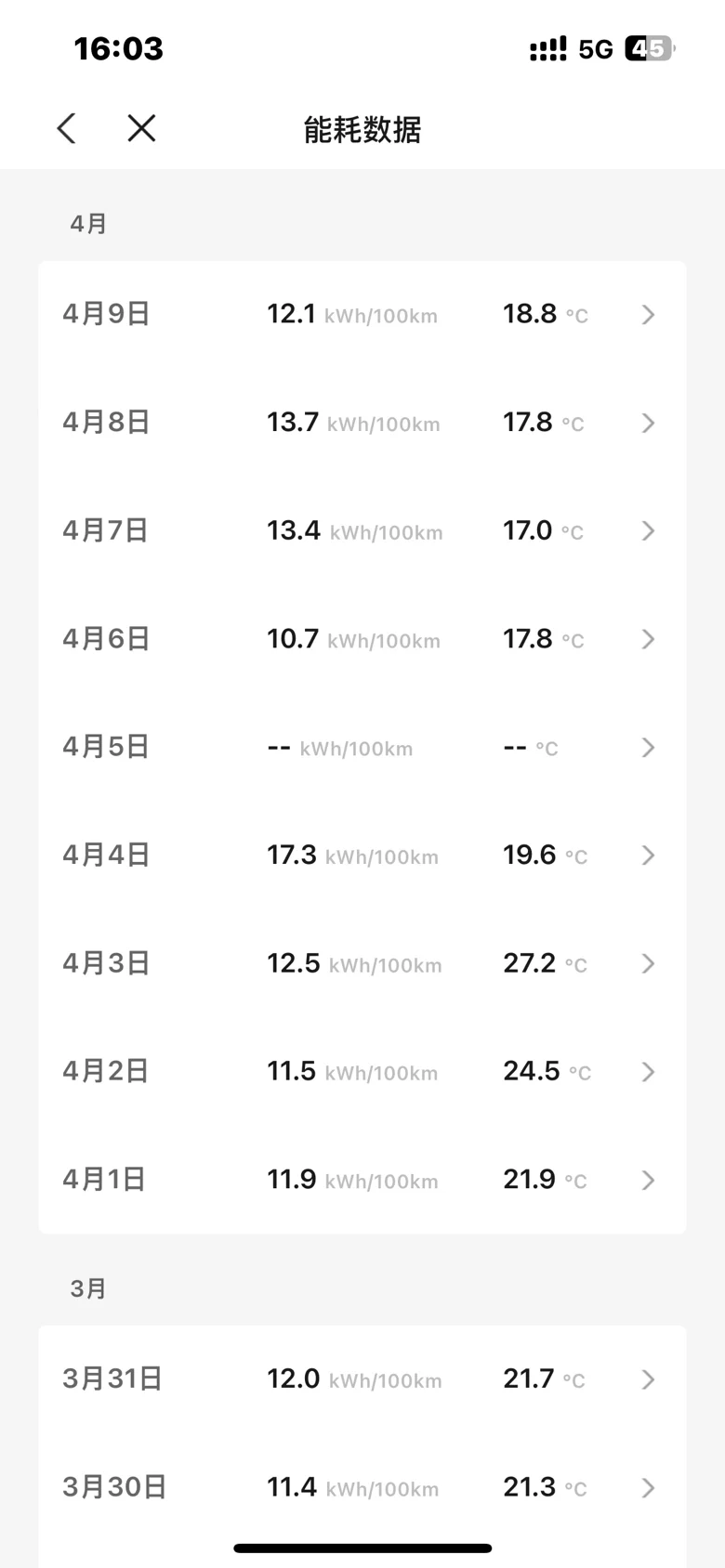
Task: Open the 3月31日 energy record
Action: coord(362,1379)
